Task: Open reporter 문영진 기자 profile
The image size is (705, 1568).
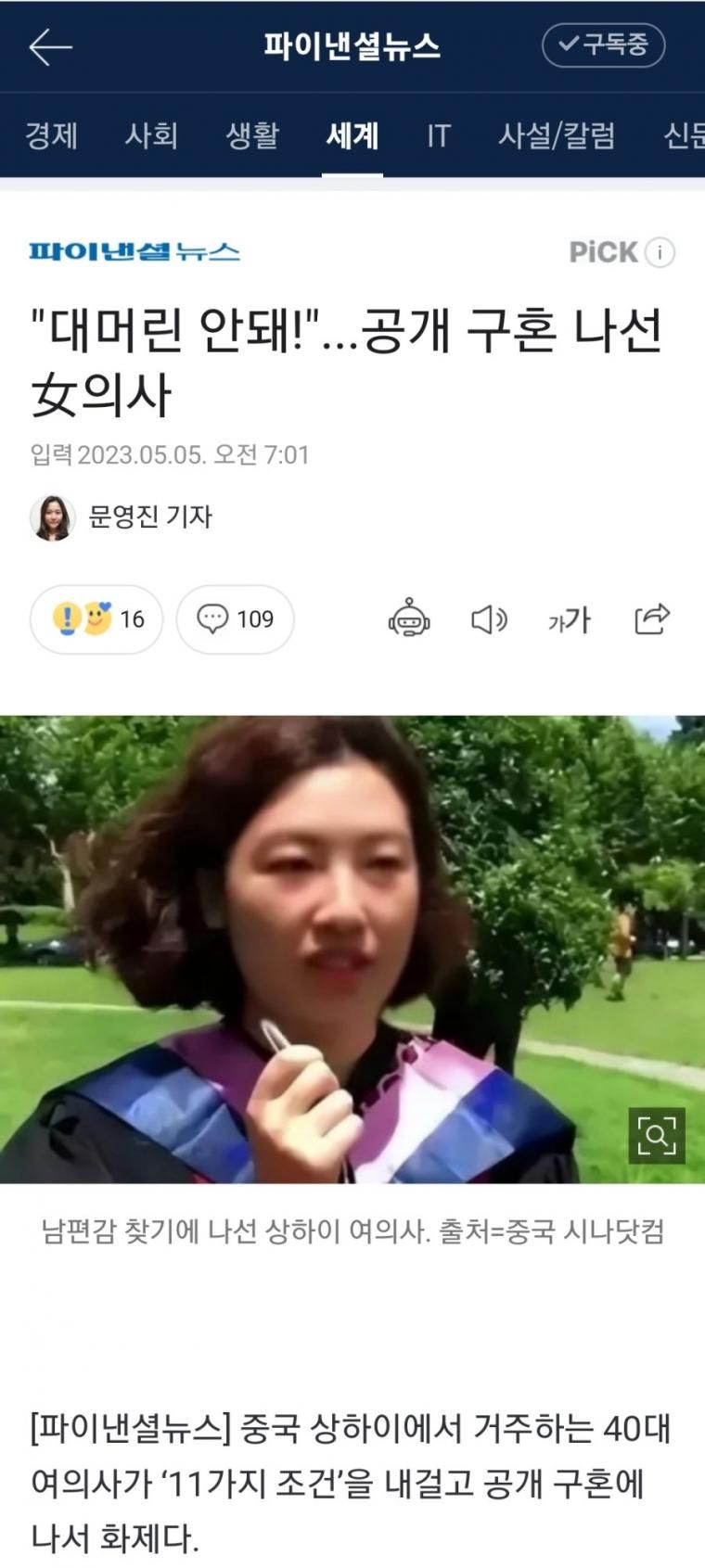Action: point(149,516)
